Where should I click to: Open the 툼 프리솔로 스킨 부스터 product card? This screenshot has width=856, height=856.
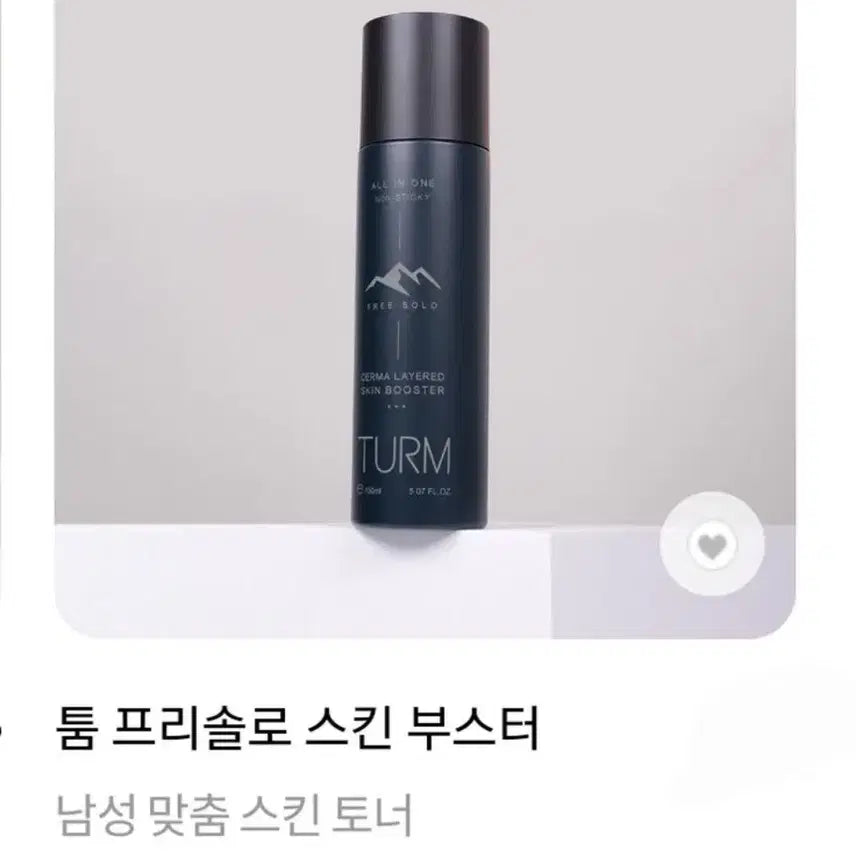coord(296,730)
